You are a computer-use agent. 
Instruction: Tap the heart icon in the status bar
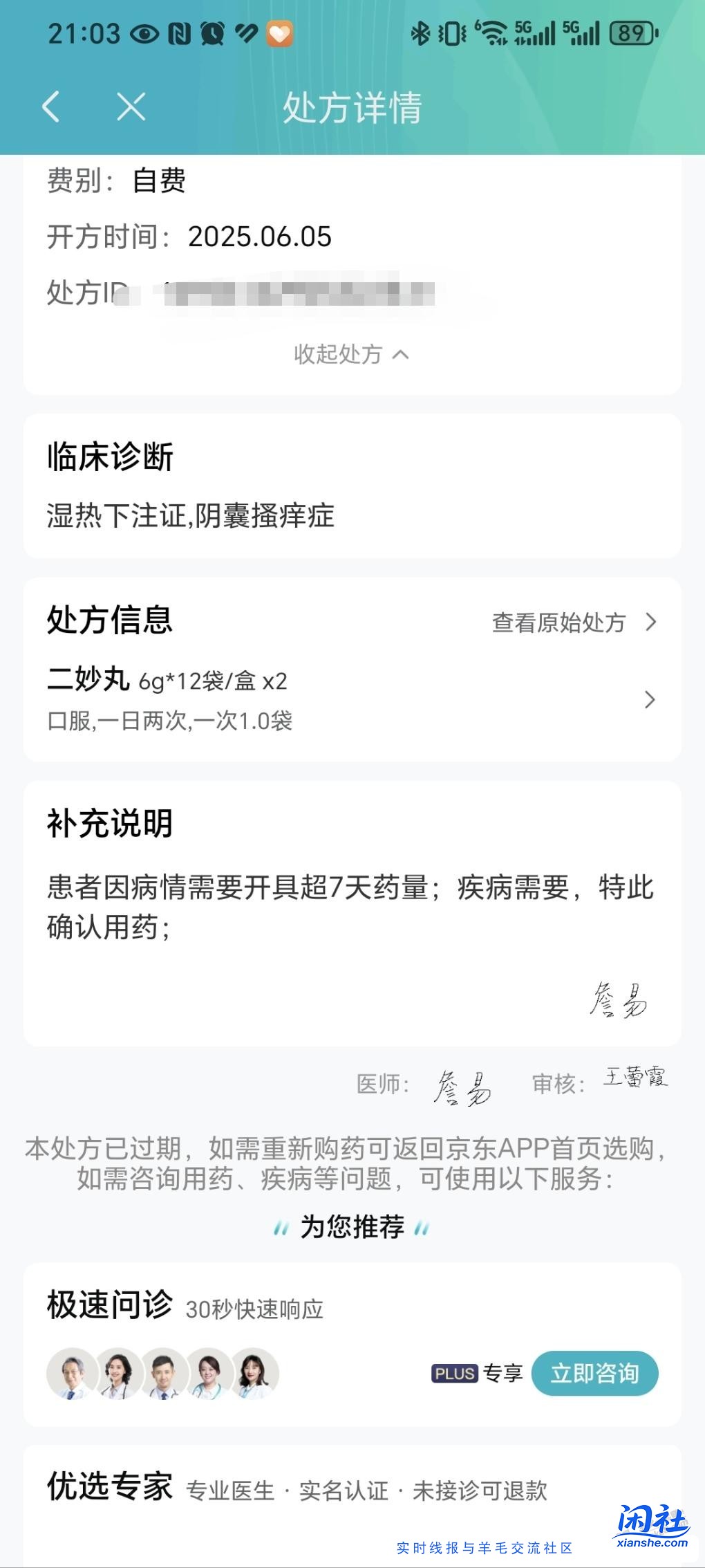click(x=279, y=32)
